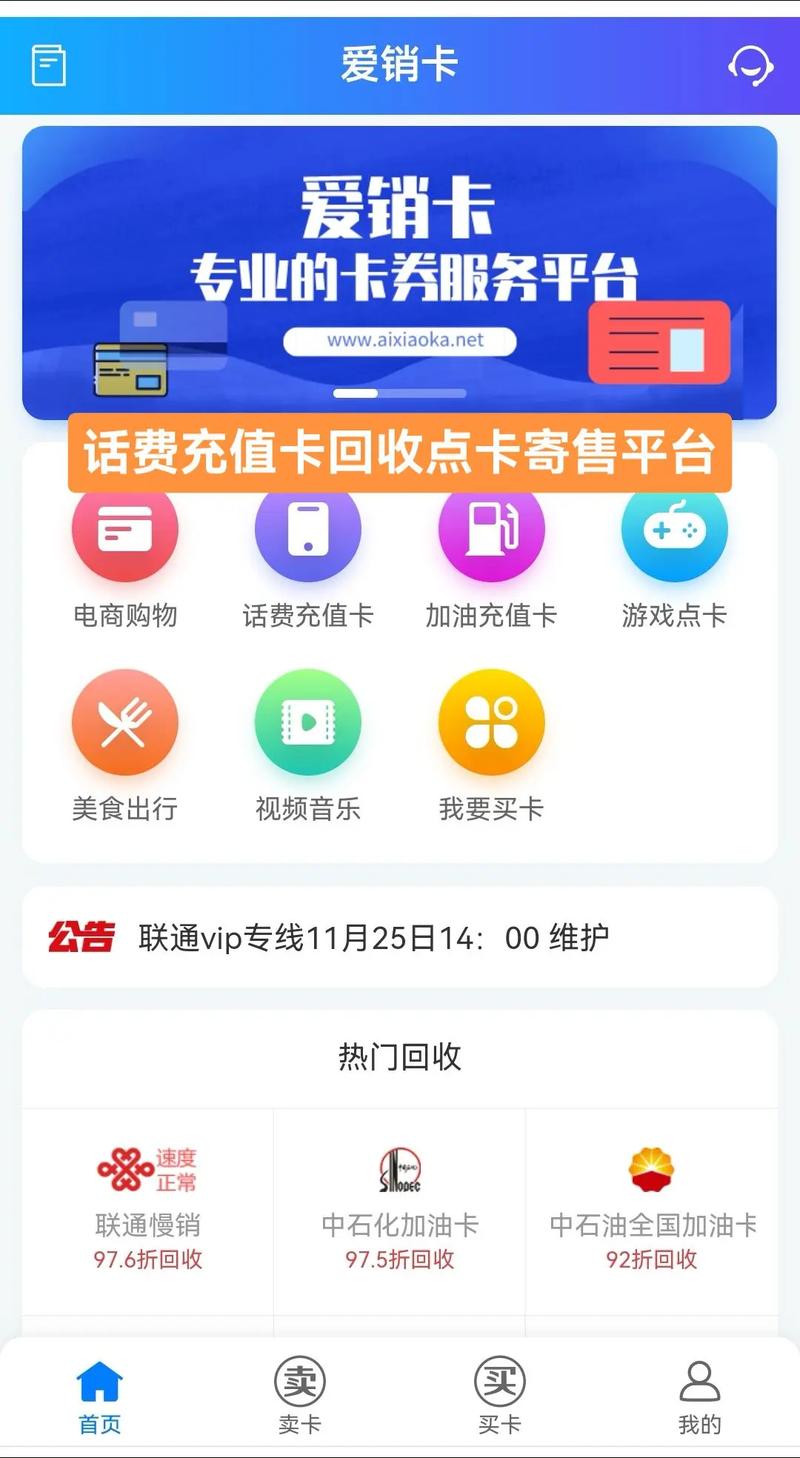Open 美食出行 category
The height and width of the screenshot is (1458, 800).
[125, 722]
